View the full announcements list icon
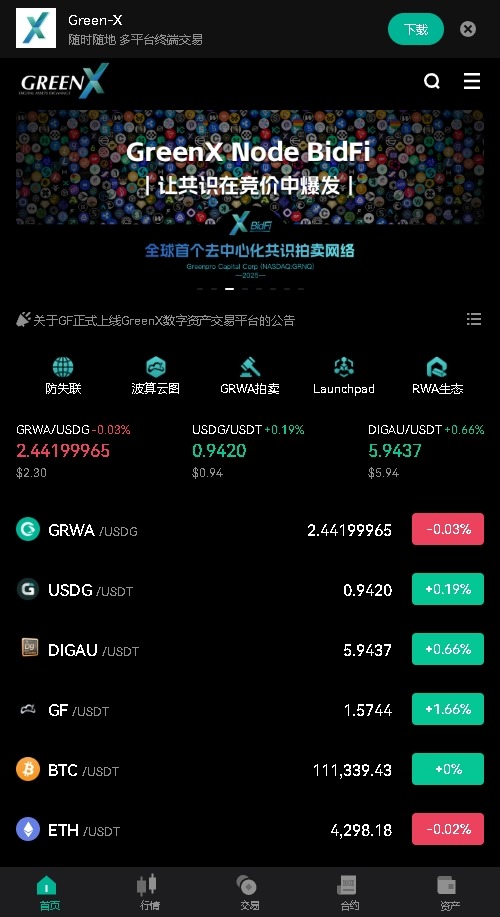500x917 pixels. coord(474,319)
